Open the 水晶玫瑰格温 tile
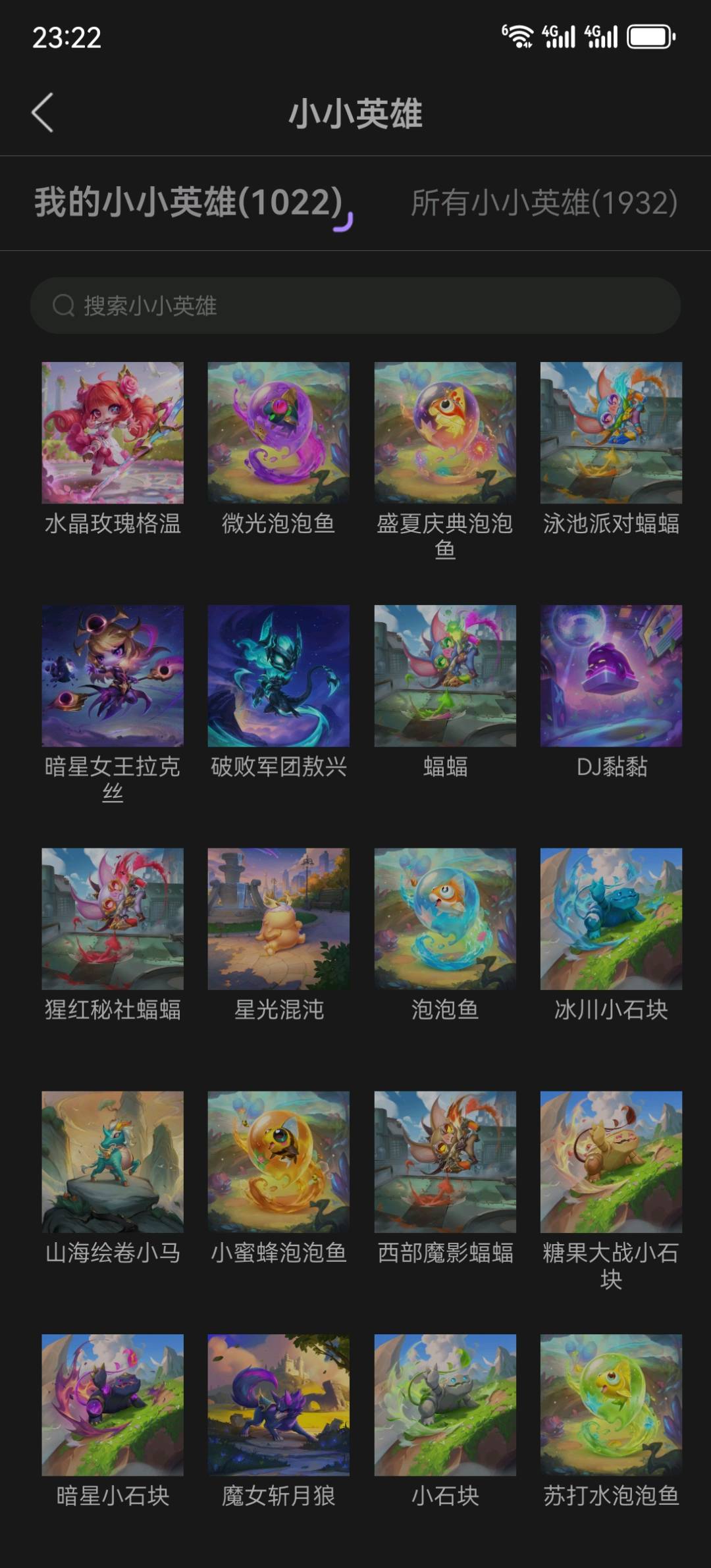711x1568 pixels. click(x=113, y=432)
